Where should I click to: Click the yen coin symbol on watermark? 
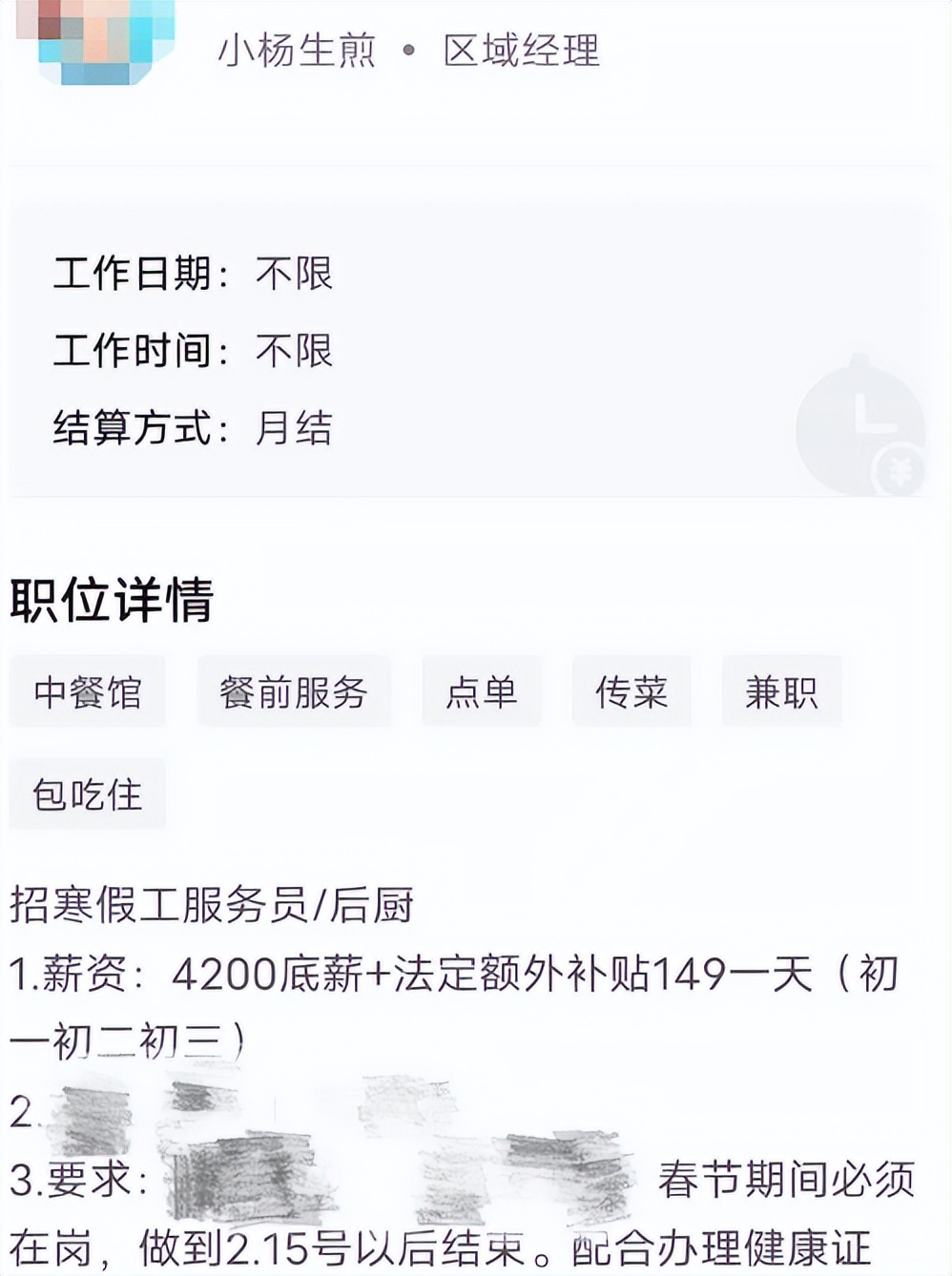click(x=901, y=467)
